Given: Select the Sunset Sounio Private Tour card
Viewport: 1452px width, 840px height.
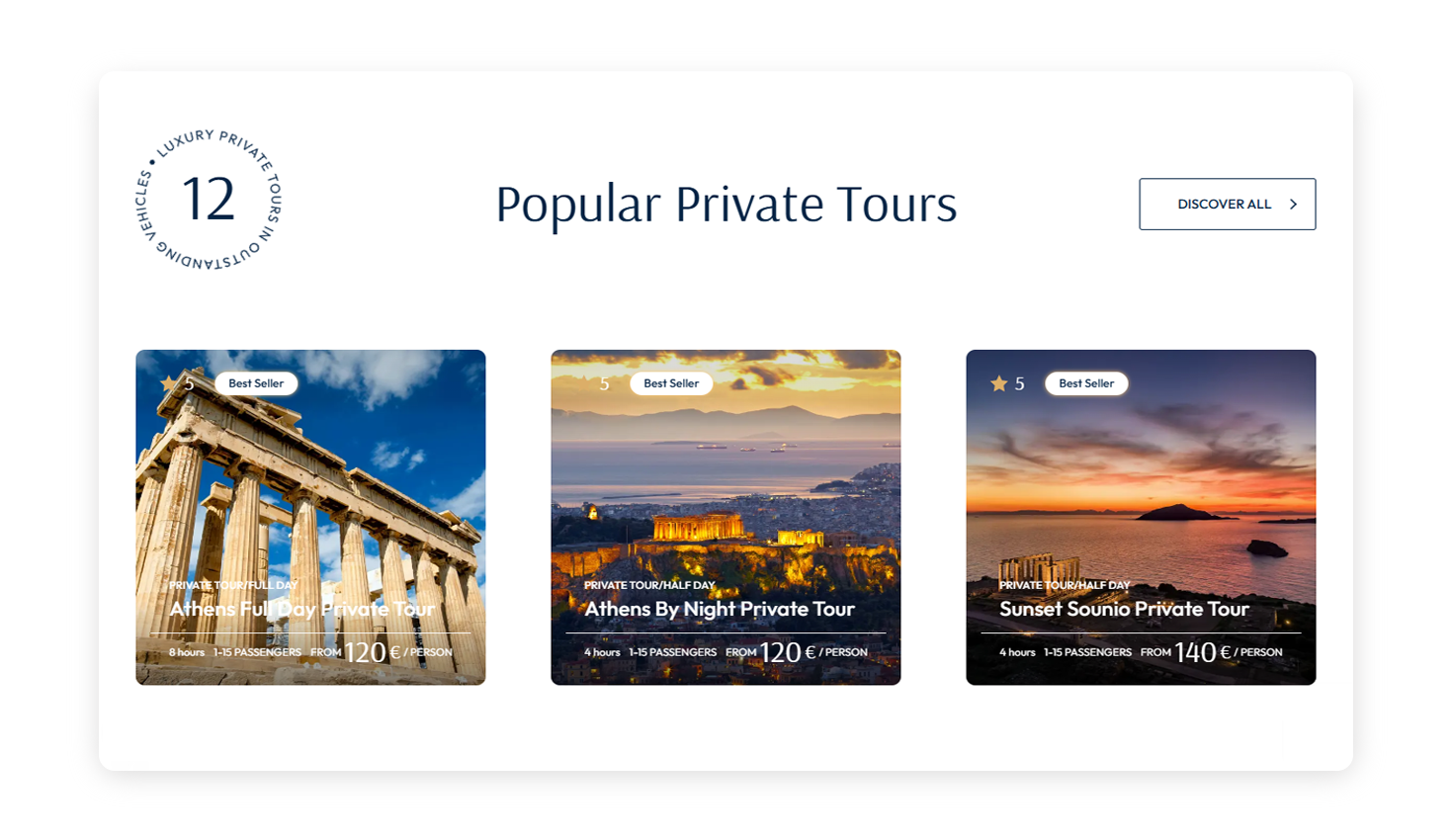Looking at the screenshot, I should (x=1141, y=517).
